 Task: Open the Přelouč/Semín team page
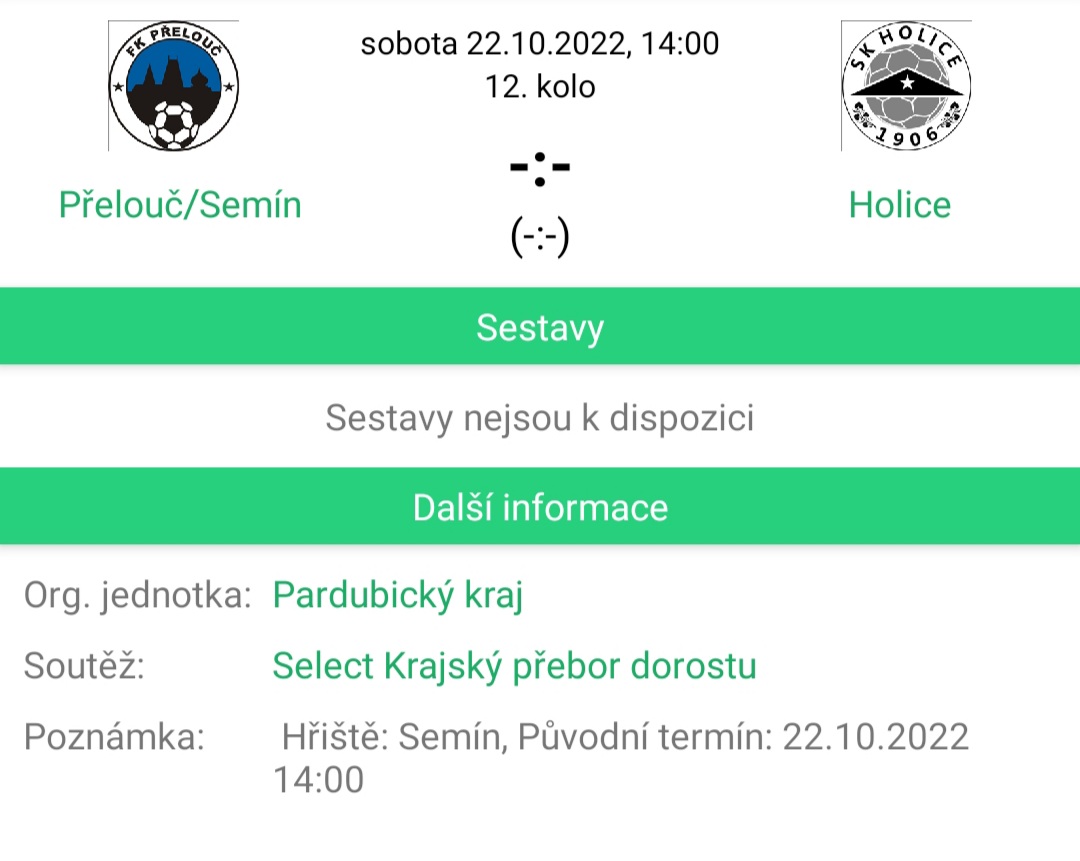point(180,205)
